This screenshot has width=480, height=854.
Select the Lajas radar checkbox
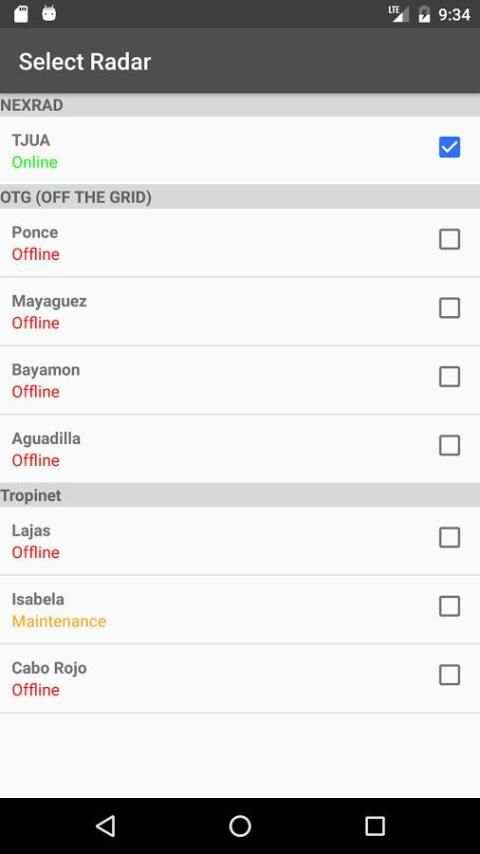(x=449, y=537)
